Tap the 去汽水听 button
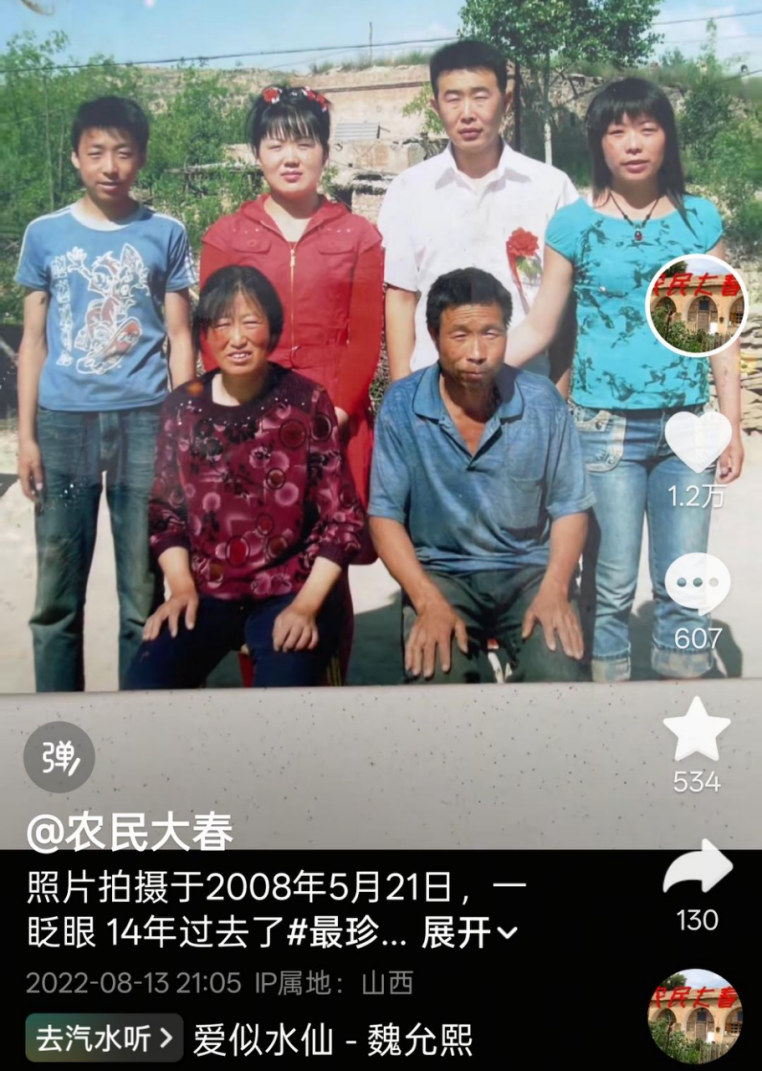The height and width of the screenshot is (1071, 762). (104, 1038)
